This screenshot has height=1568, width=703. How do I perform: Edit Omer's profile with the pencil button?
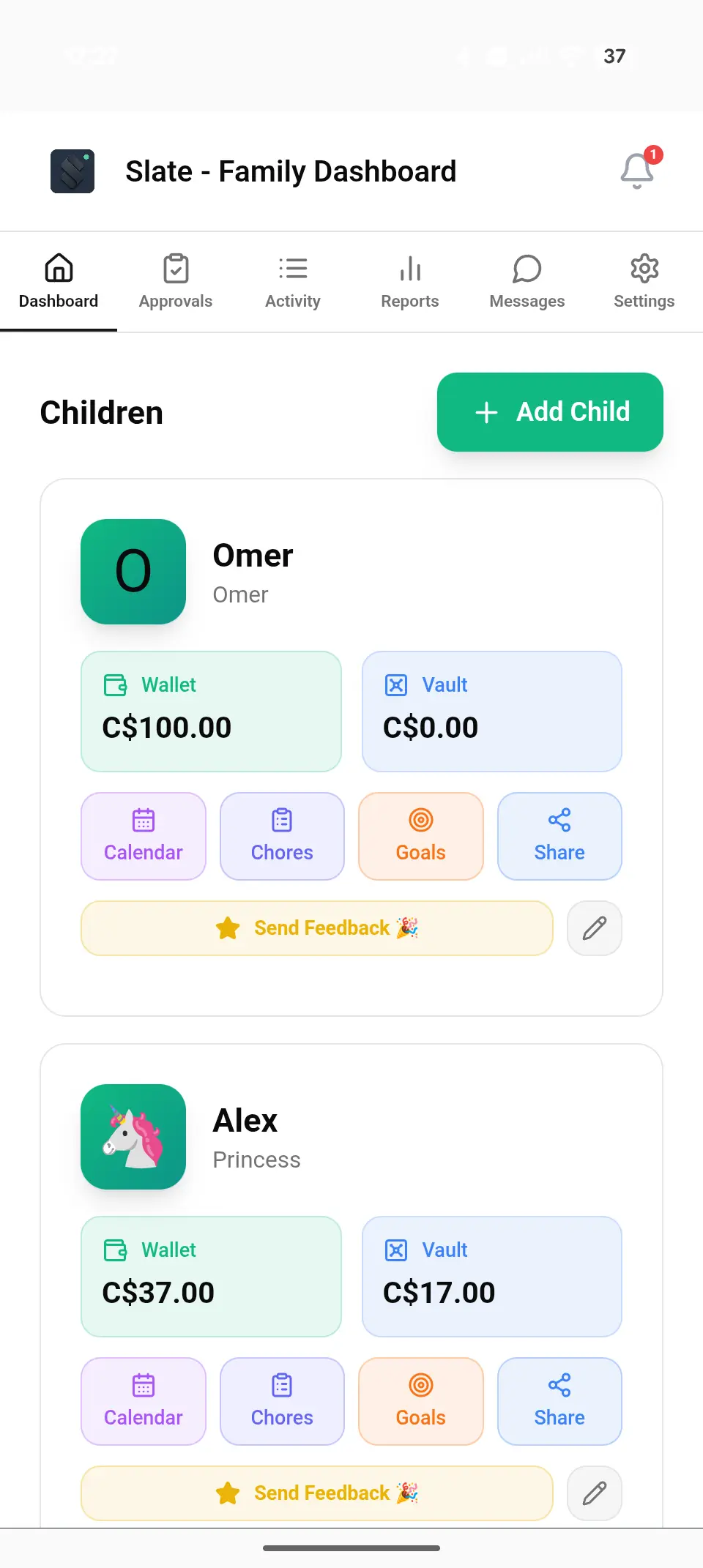point(594,928)
